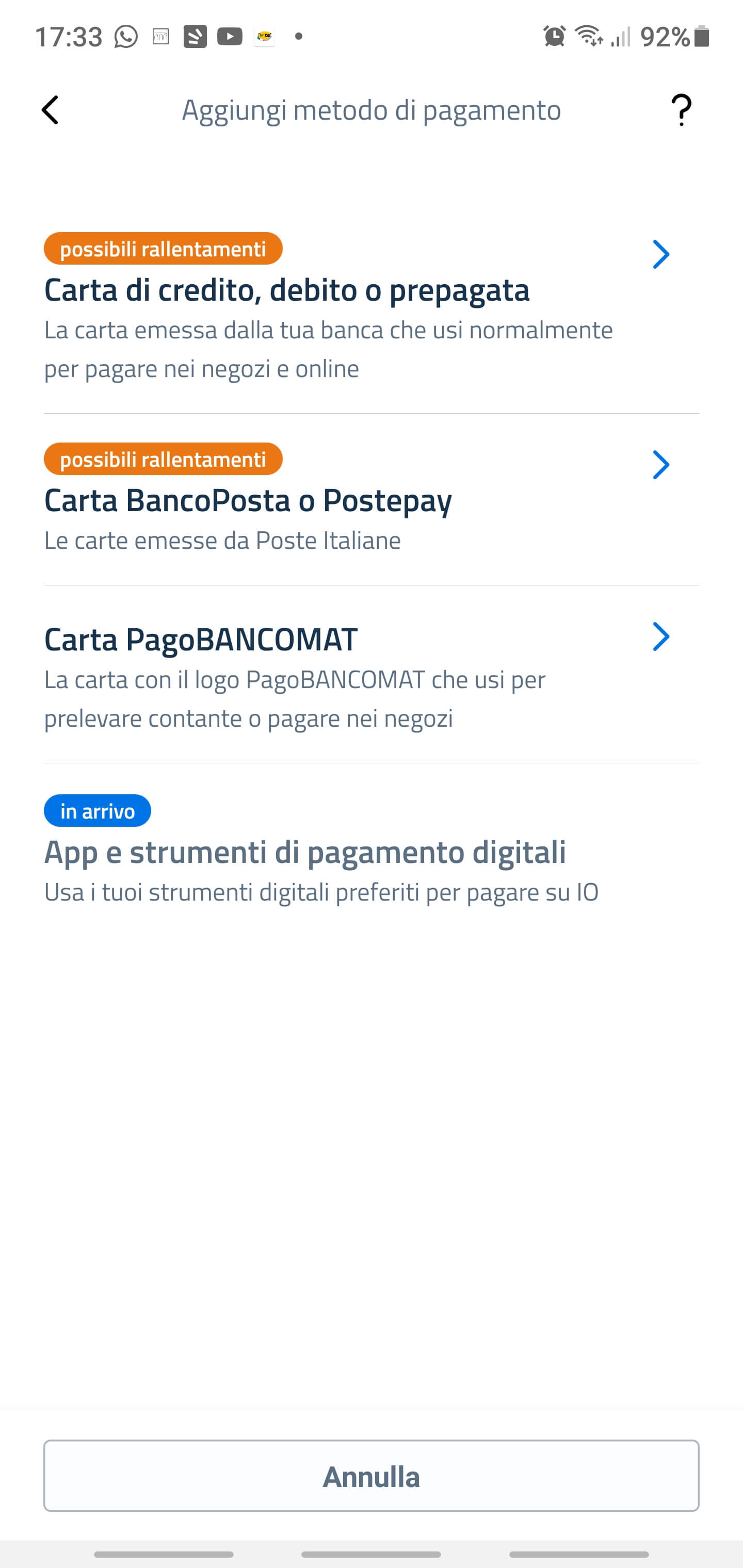Tap the Annulla button
Screen dimensions: 743x1568
point(371,1476)
